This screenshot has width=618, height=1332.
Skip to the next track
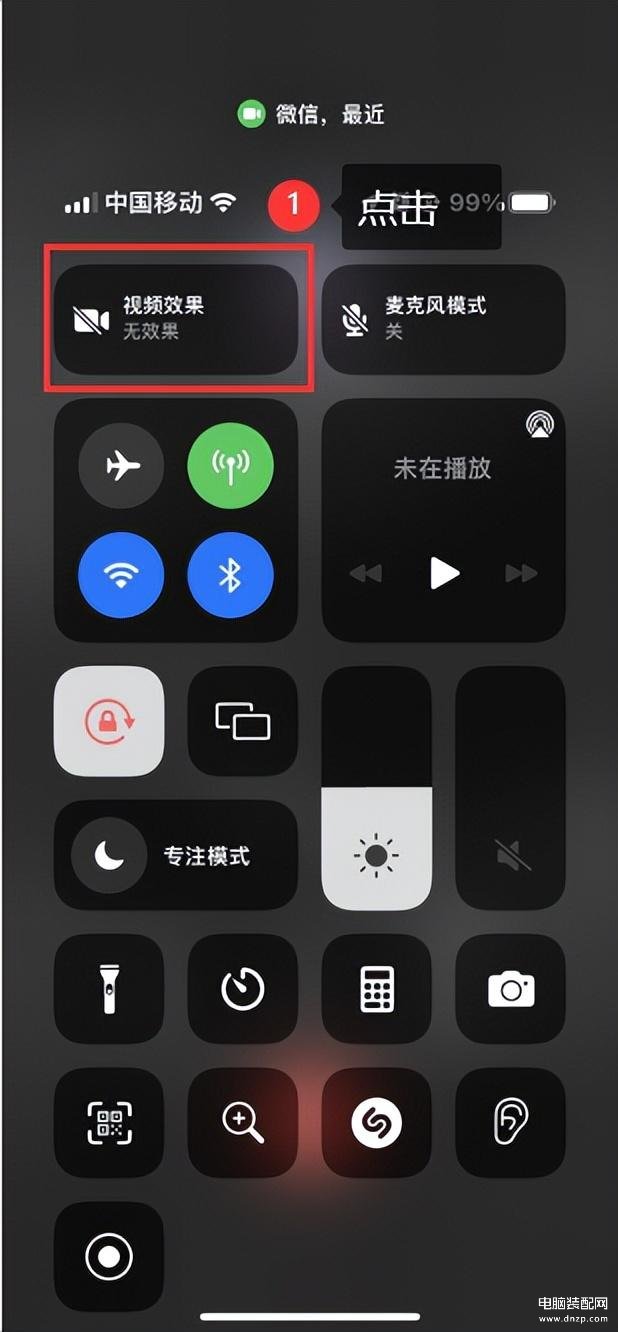pyautogui.click(x=521, y=573)
